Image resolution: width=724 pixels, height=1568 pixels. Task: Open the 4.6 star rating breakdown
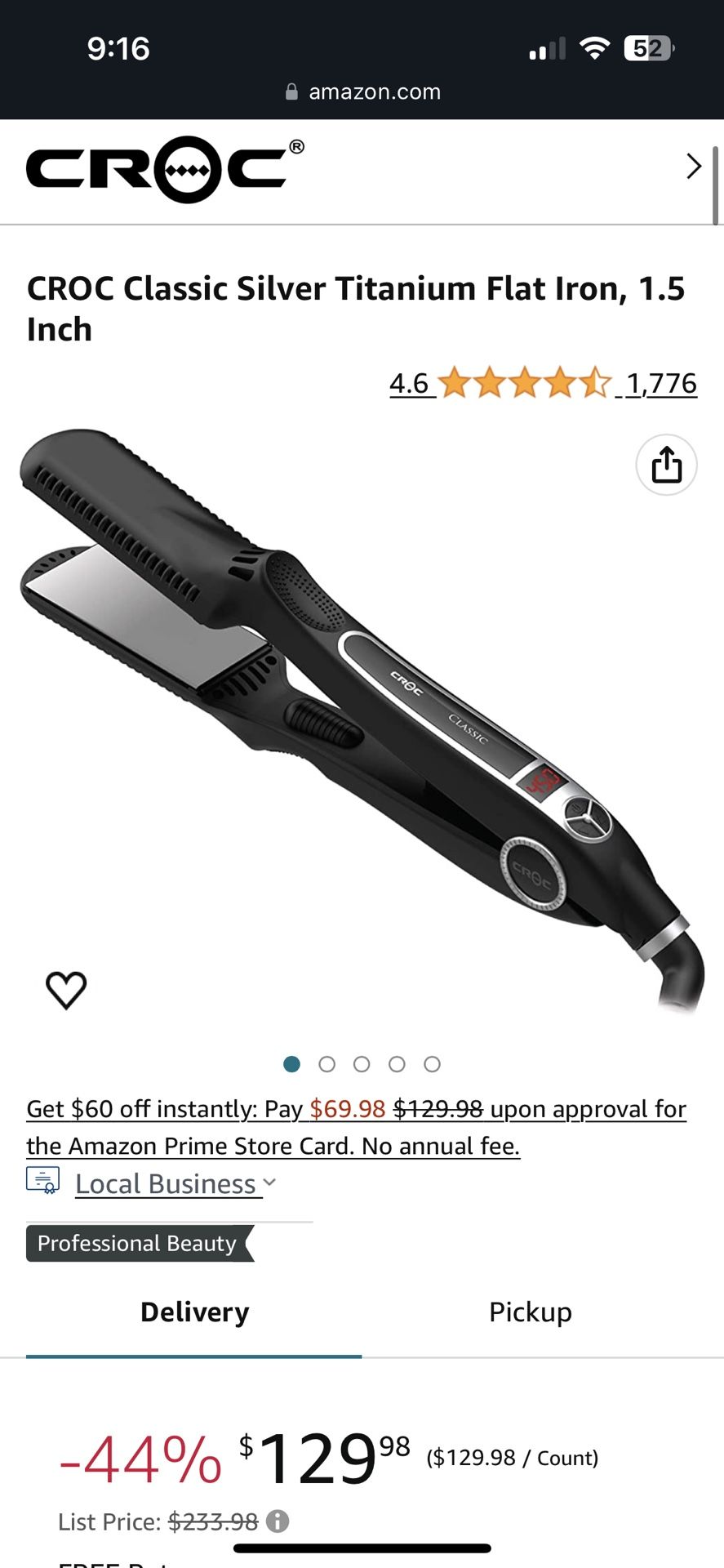click(x=500, y=383)
